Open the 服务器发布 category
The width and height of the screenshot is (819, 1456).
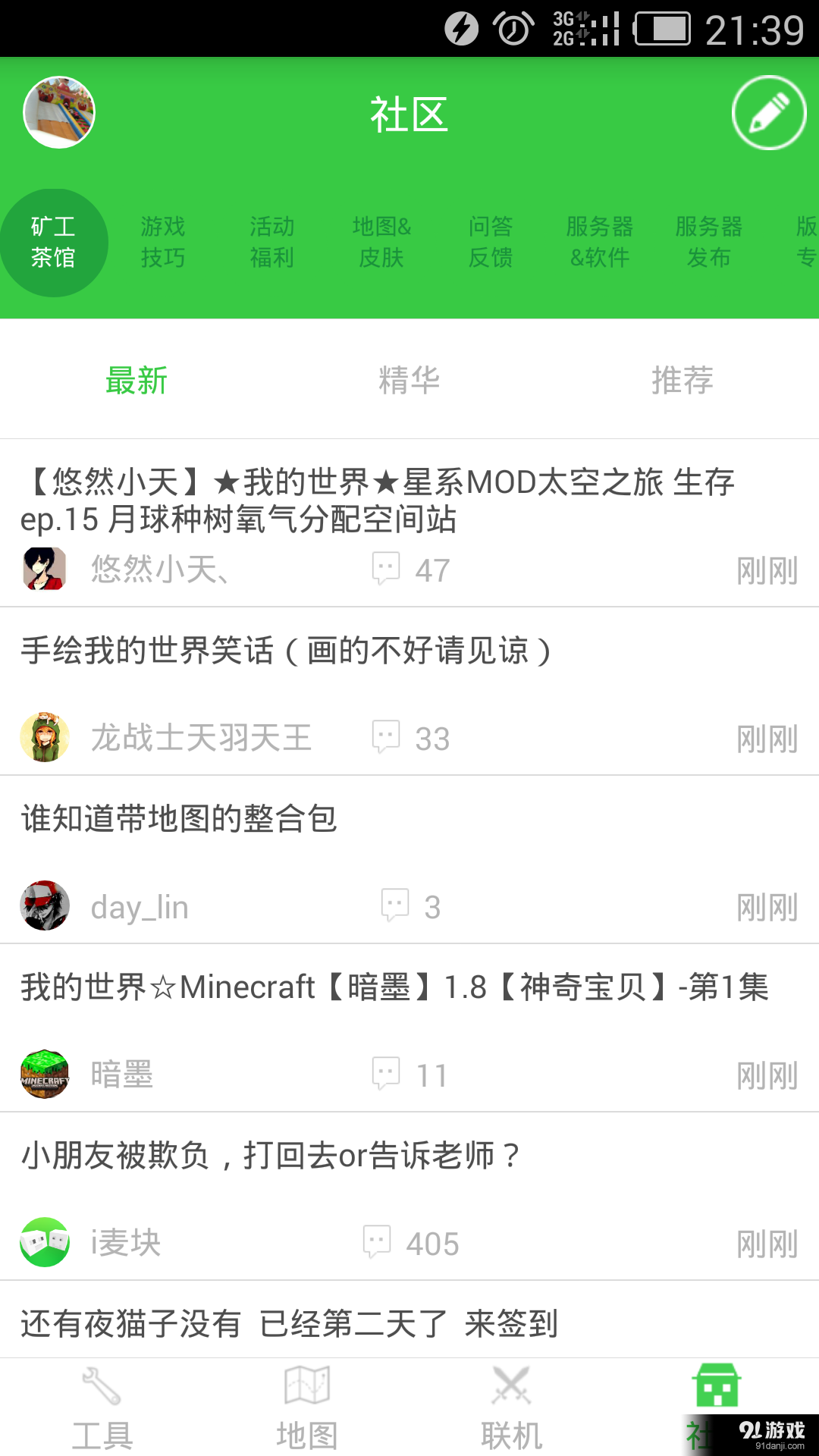click(x=709, y=242)
